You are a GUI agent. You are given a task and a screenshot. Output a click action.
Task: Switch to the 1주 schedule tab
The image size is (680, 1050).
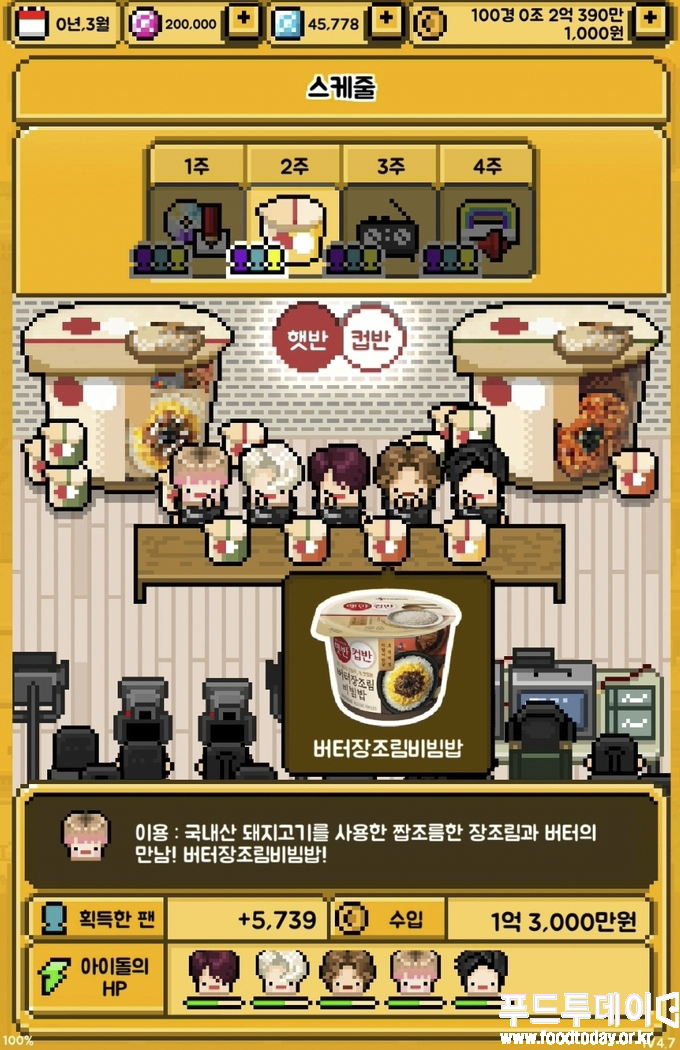pyautogui.click(x=197, y=166)
